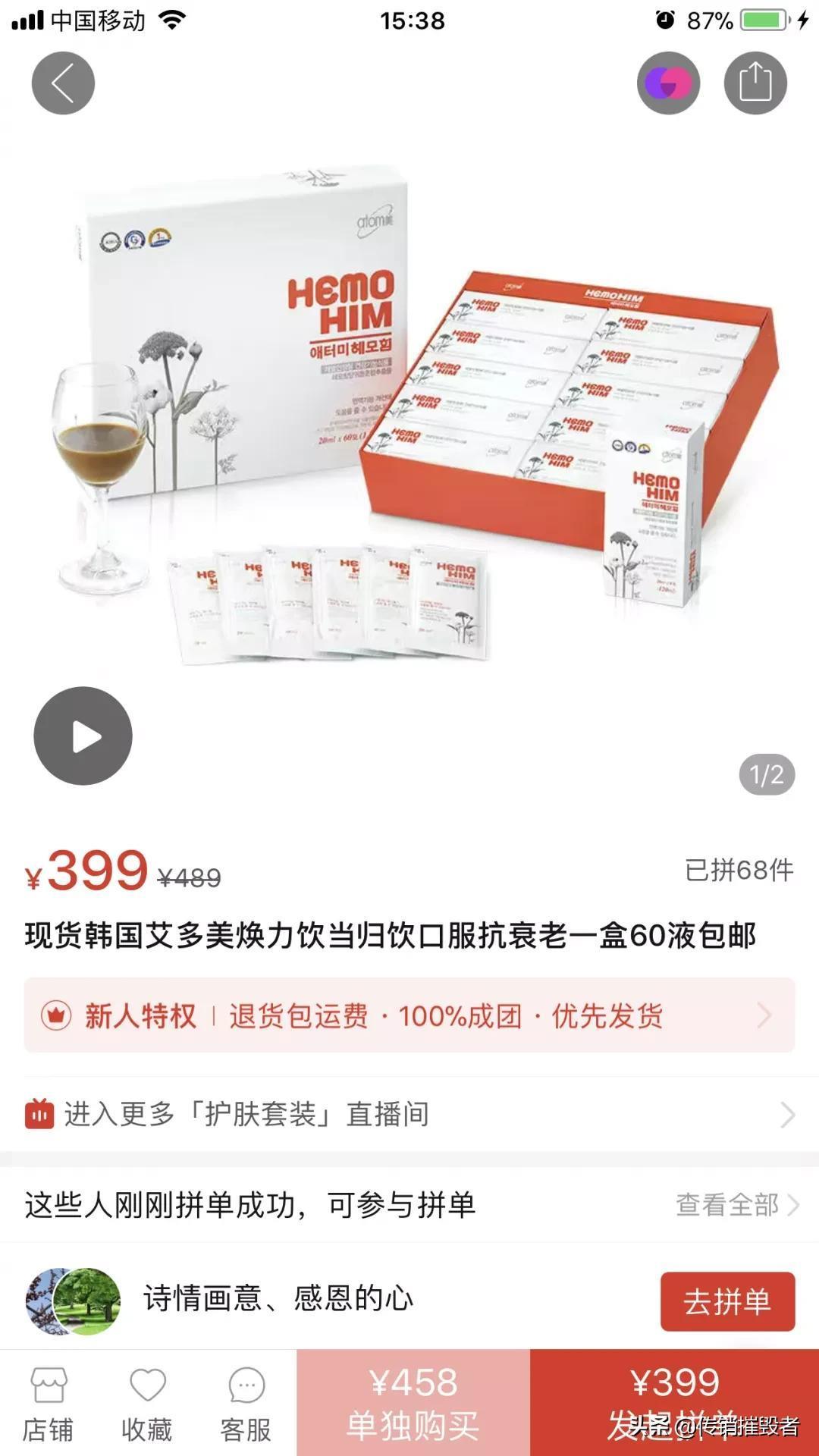Play the product video

(83, 736)
